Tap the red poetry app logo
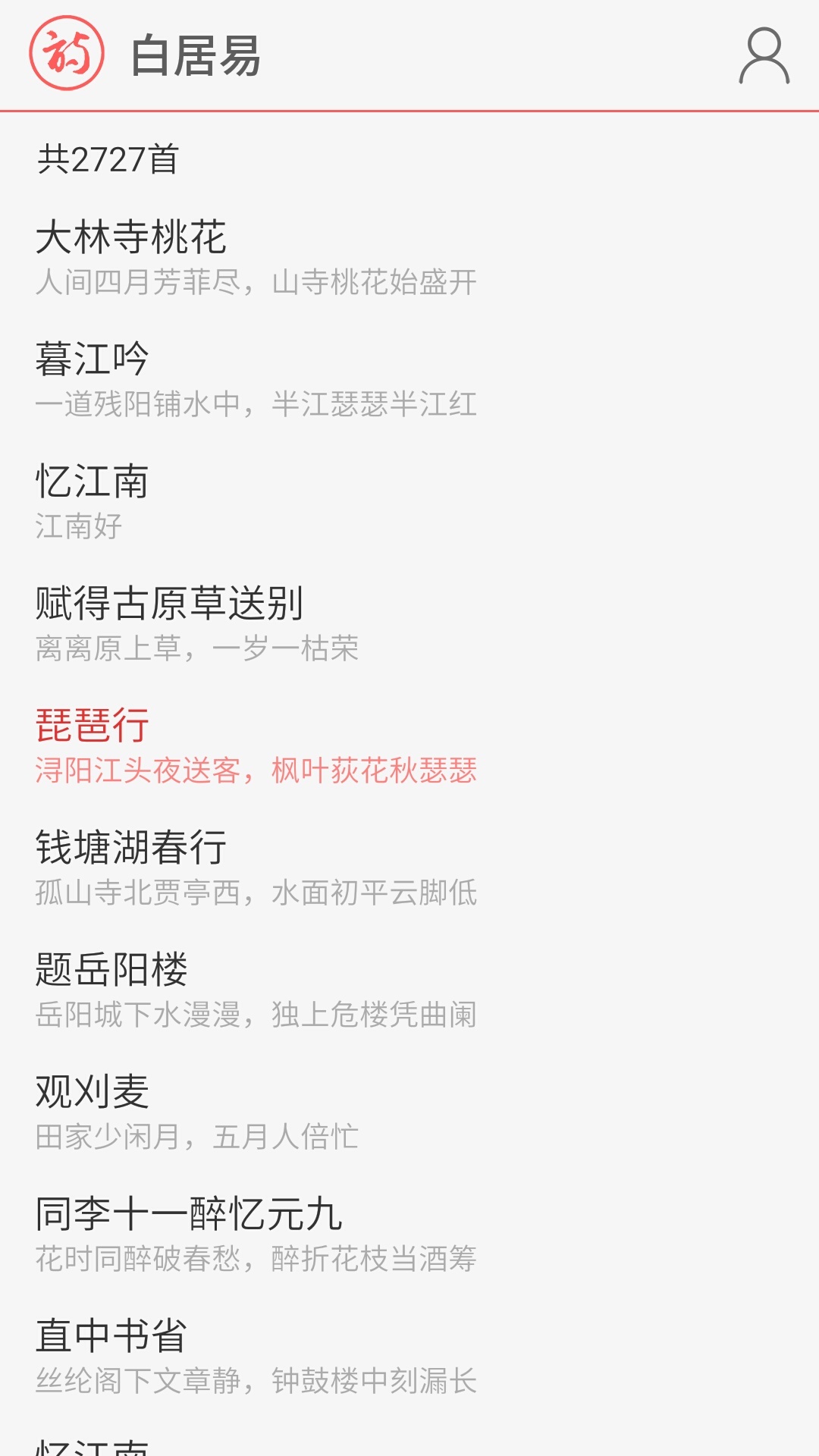819x1456 pixels. [x=67, y=54]
